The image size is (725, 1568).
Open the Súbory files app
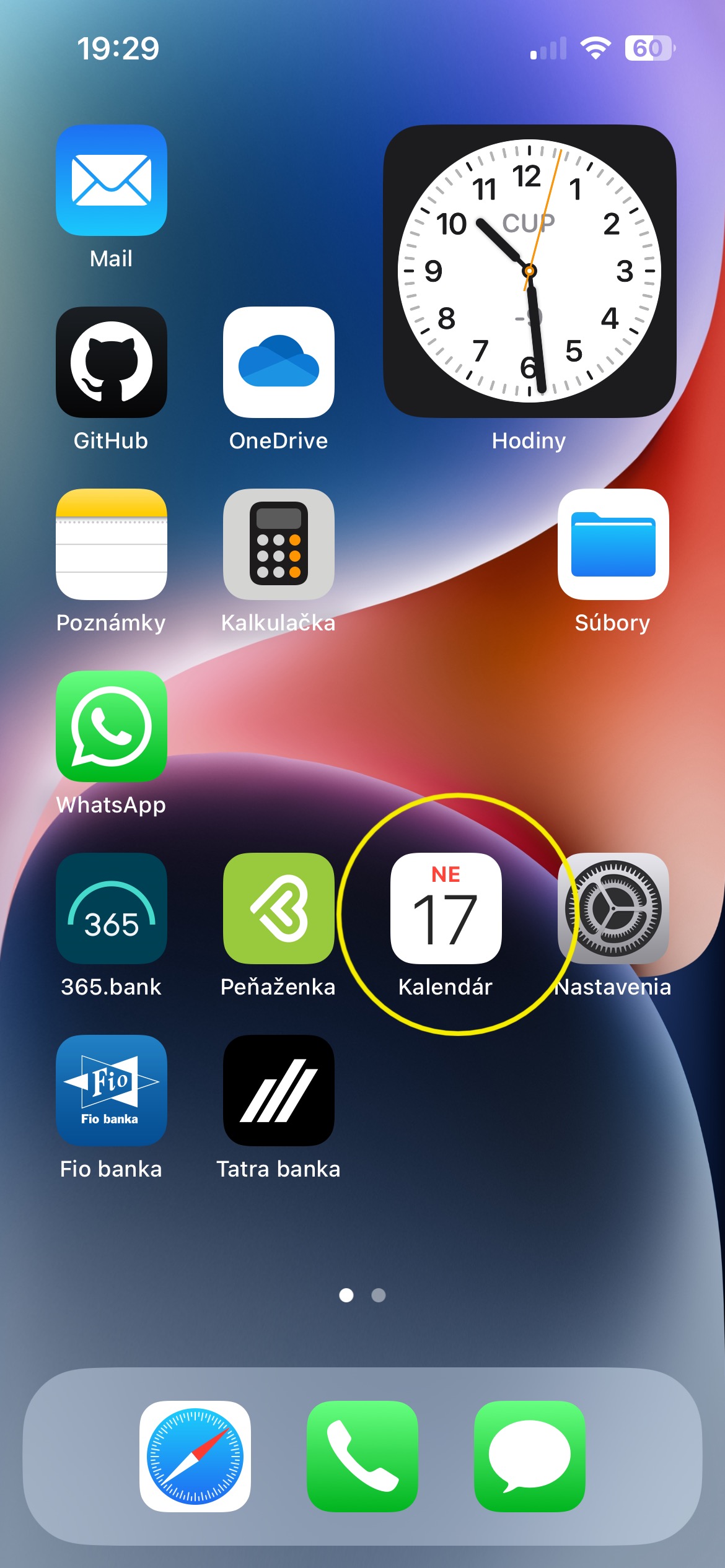pos(613,544)
